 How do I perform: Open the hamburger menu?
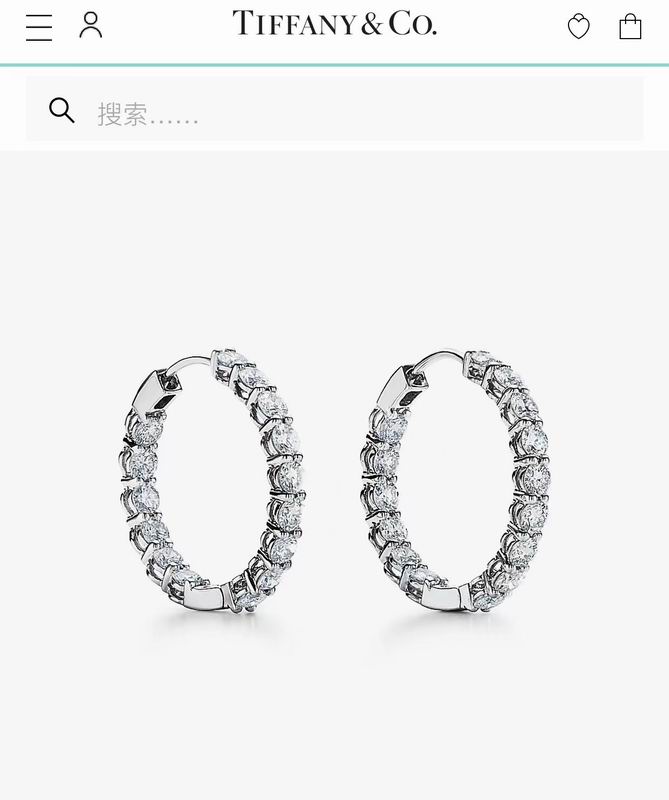tap(39, 27)
